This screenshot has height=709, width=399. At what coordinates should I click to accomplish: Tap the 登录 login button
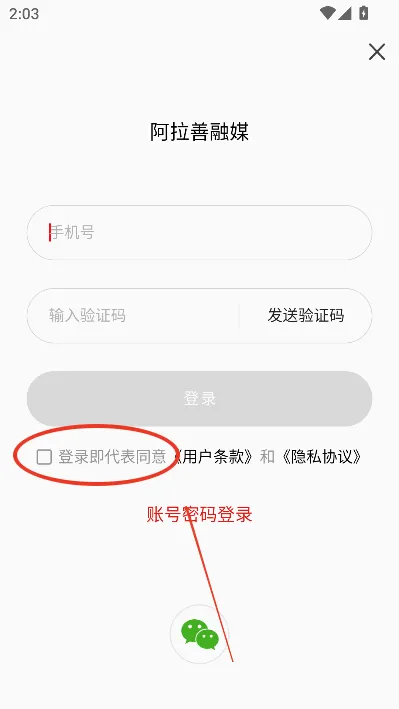pyautogui.click(x=200, y=398)
